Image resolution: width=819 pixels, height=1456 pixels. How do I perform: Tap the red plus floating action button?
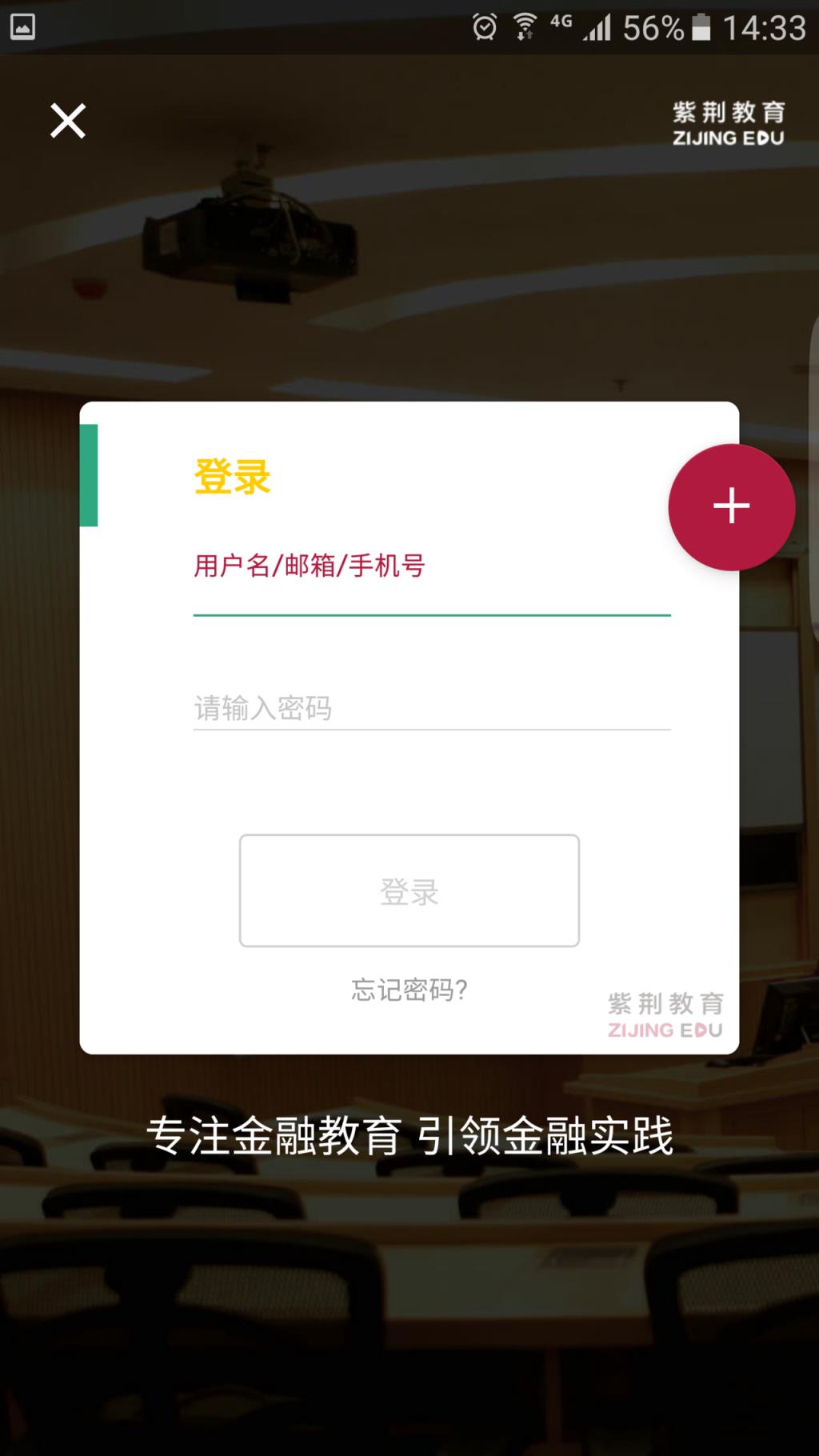tap(731, 506)
